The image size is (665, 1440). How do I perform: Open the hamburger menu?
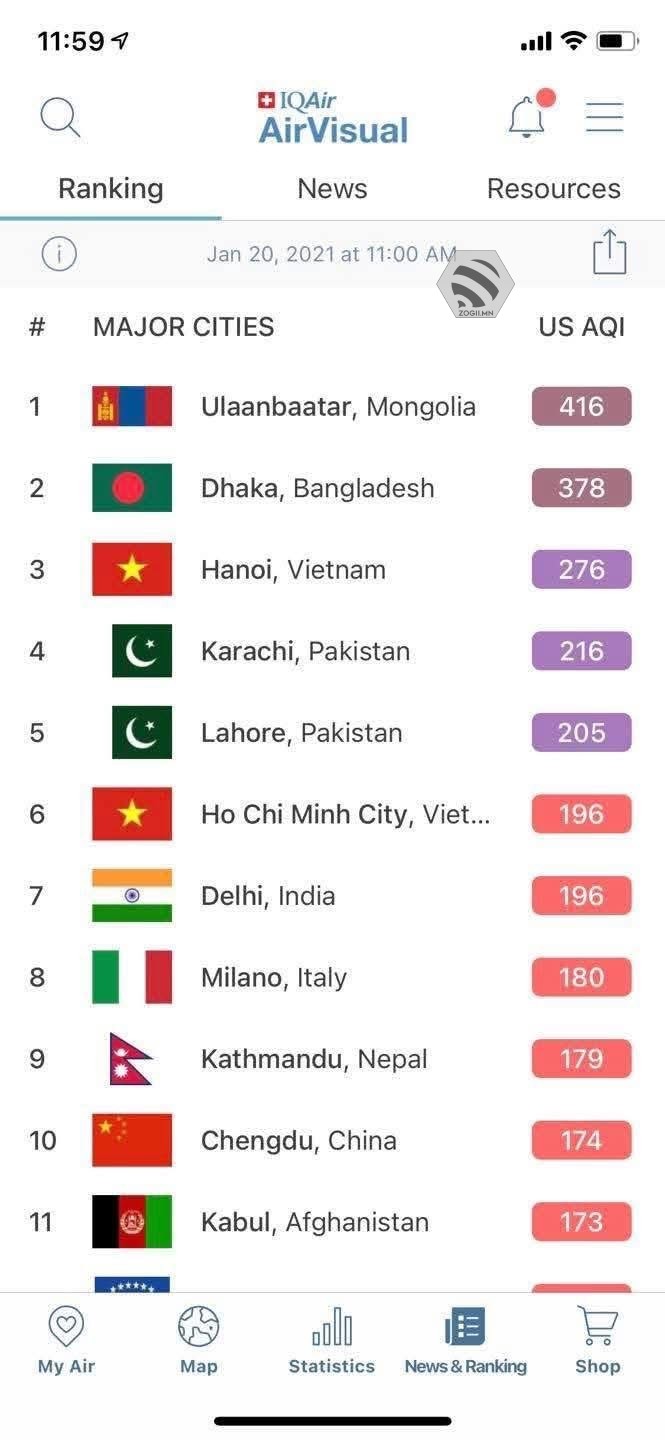[604, 118]
